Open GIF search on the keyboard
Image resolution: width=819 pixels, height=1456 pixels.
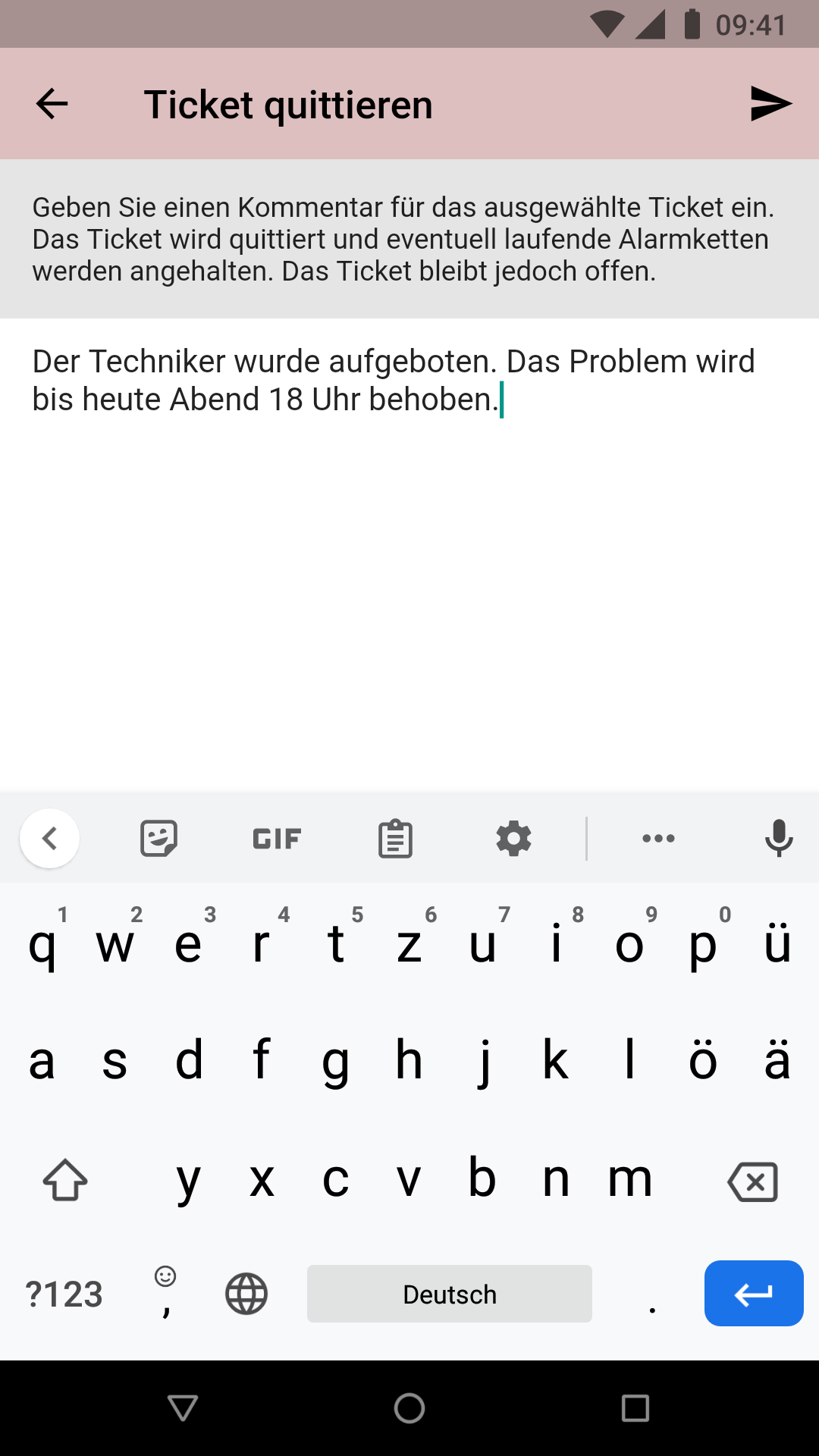click(x=277, y=839)
